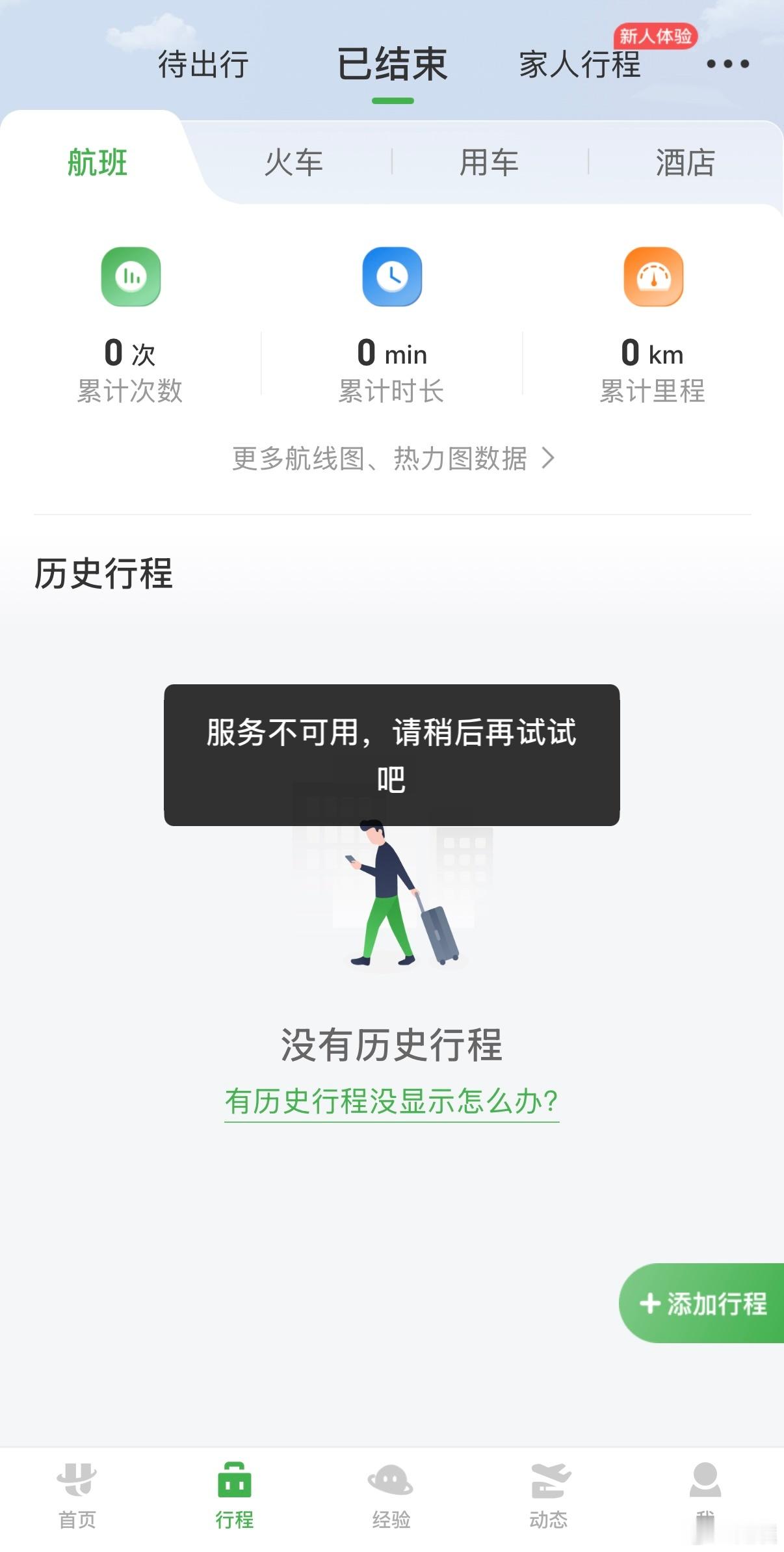784x1552 pixels.
Task: Tap the 累计次数 statistics icon
Action: pyautogui.click(x=129, y=276)
